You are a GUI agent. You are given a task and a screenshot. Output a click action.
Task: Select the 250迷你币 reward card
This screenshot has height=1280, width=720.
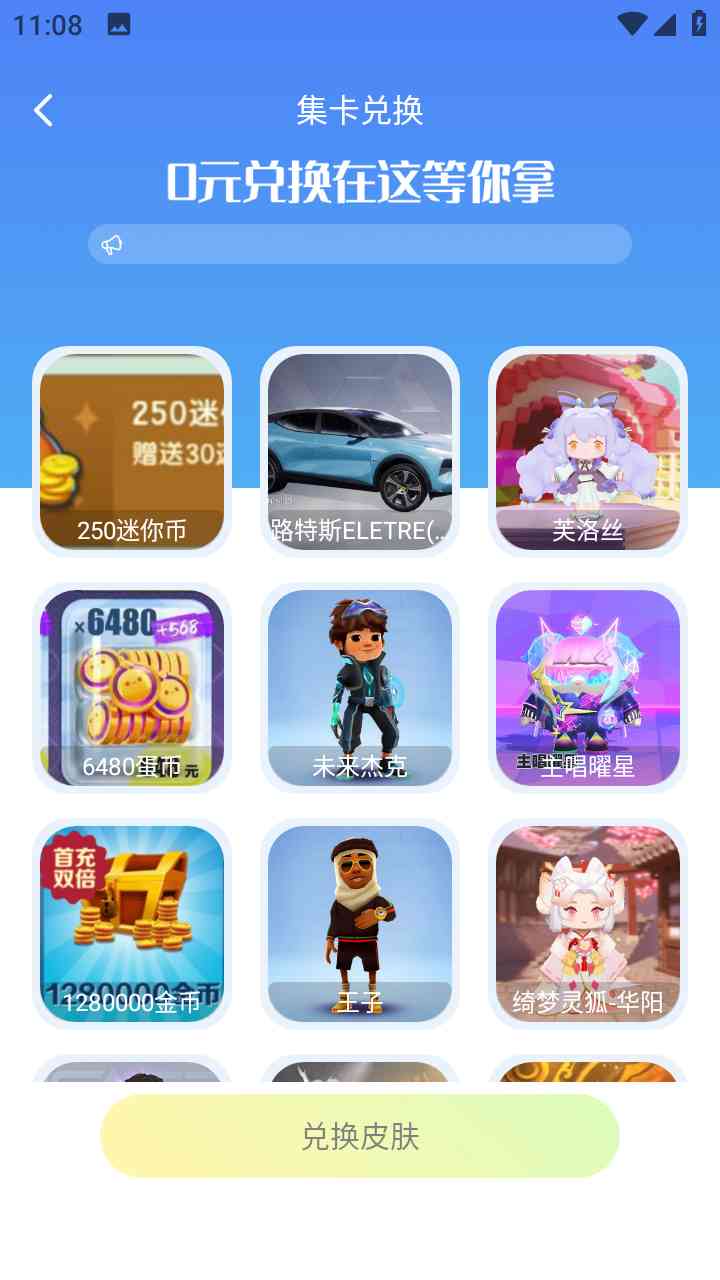click(x=132, y=451)
